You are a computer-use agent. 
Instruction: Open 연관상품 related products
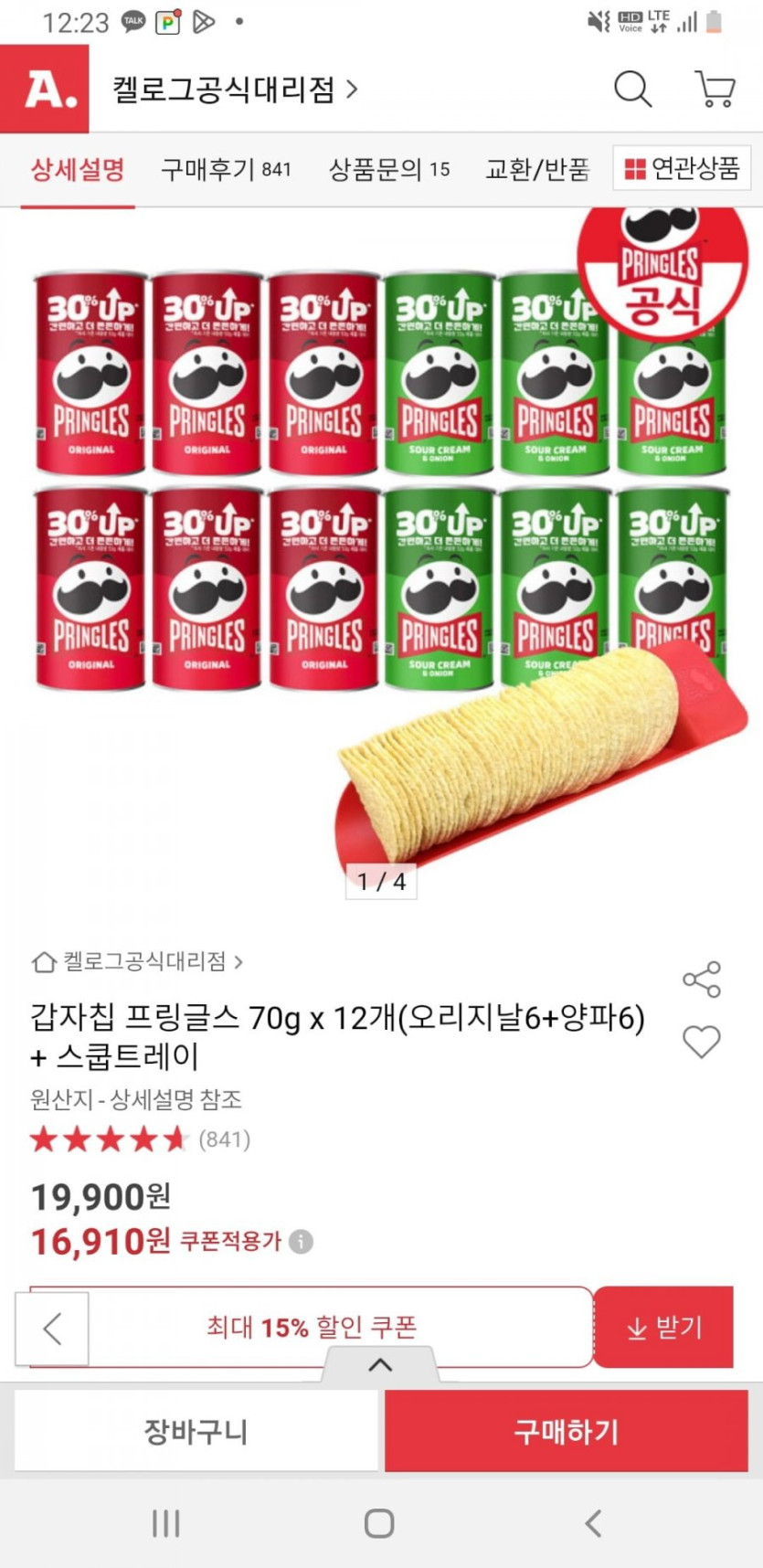click(x=682, y=169)
